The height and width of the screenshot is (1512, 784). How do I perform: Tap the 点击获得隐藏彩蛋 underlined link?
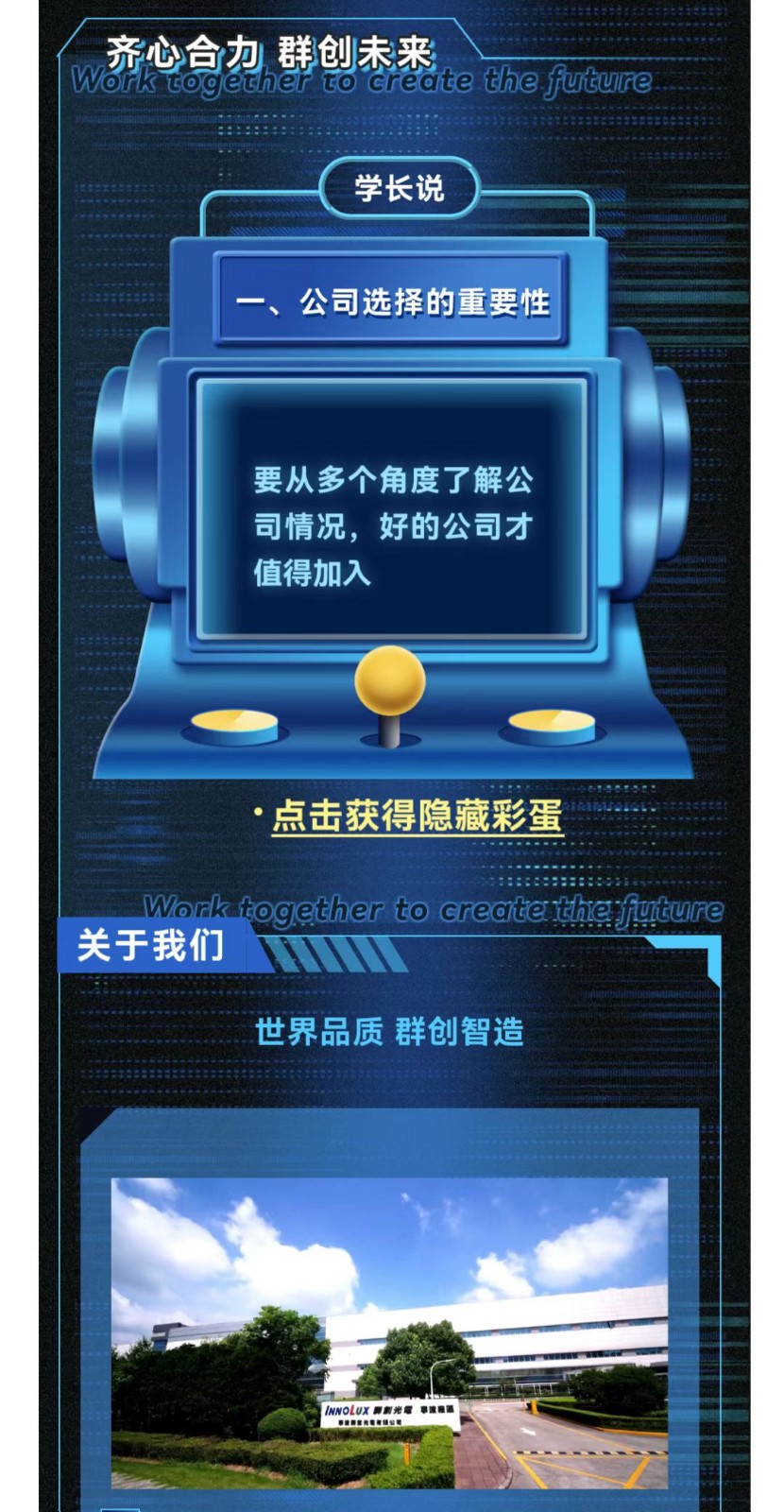pyautogui.click(x=417, y=816)
